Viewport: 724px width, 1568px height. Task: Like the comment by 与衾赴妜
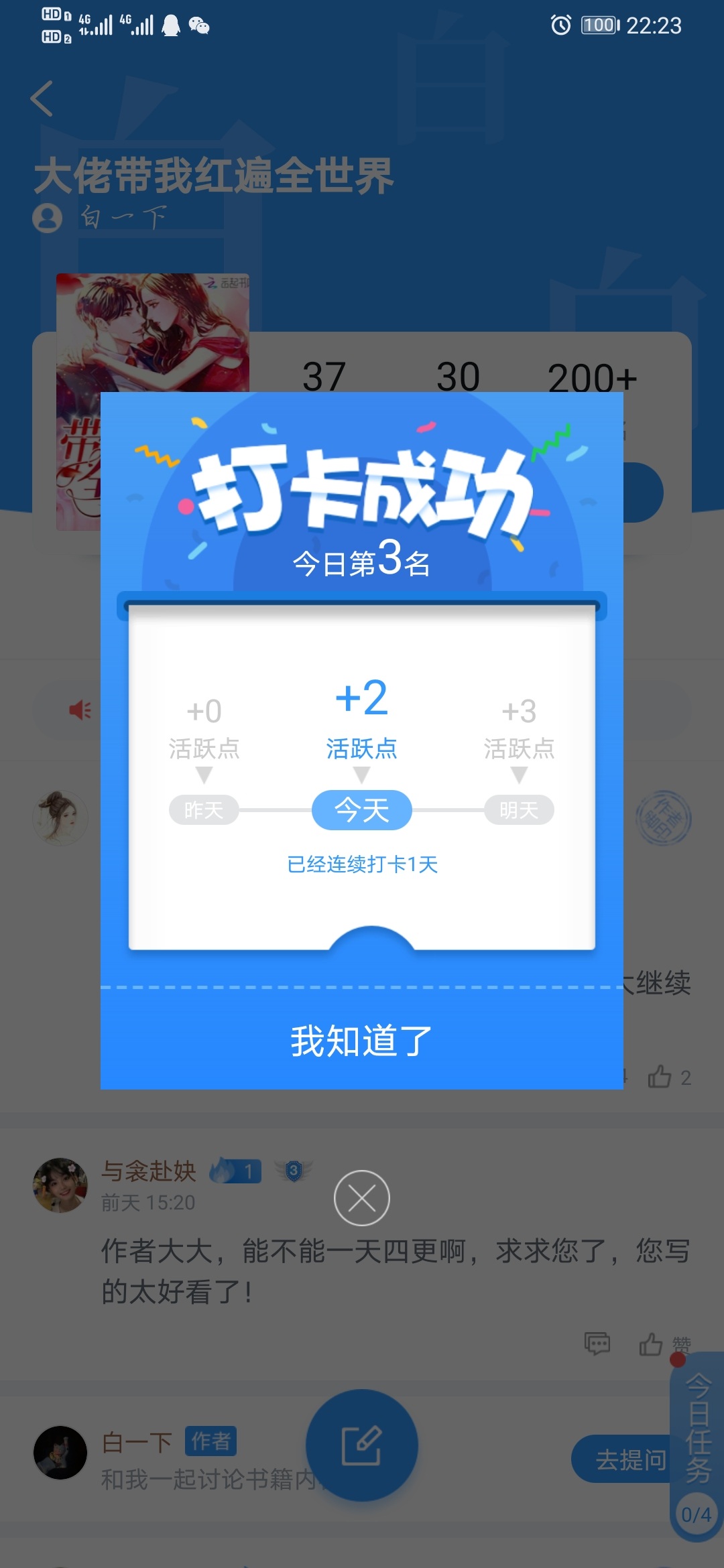click(x=651, y=1344)
